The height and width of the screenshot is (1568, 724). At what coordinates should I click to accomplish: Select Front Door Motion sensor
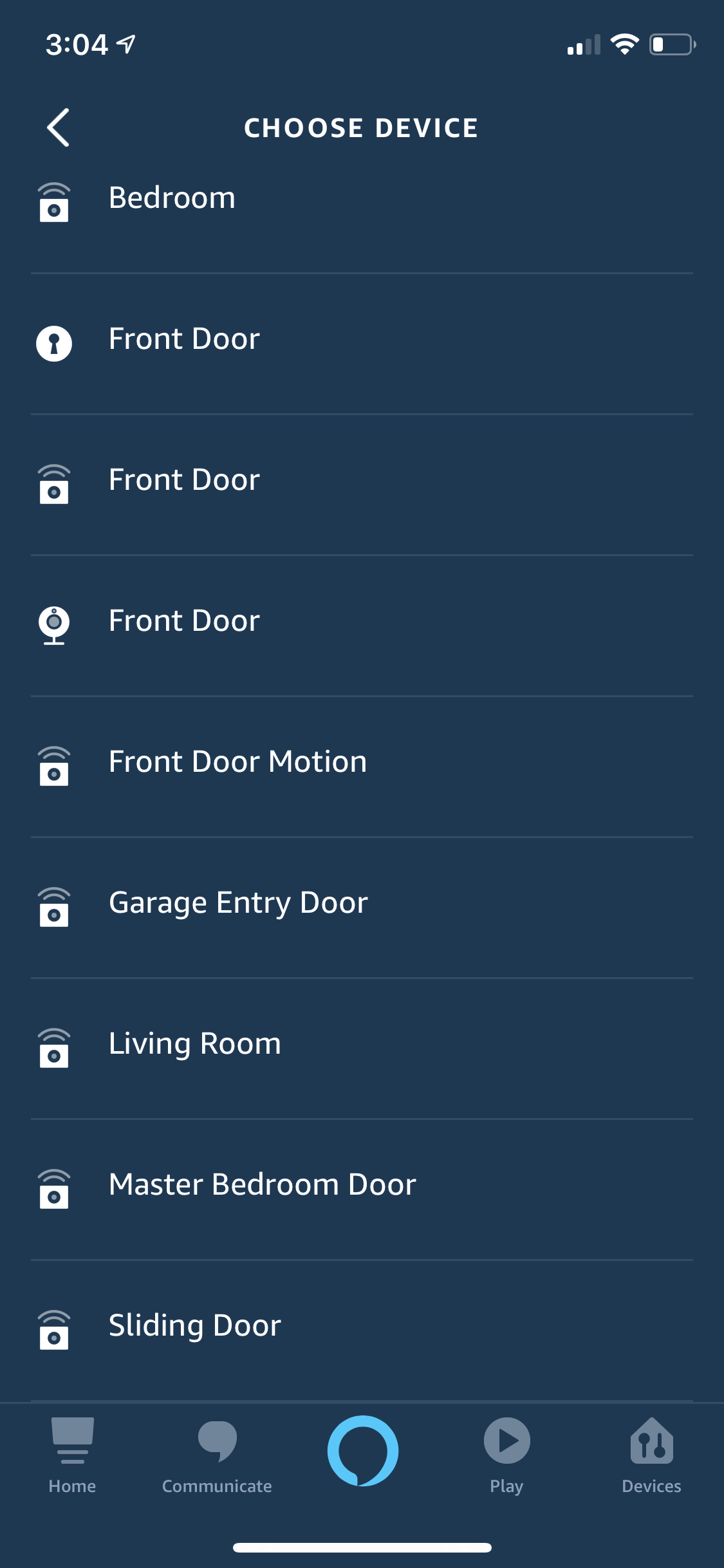click(x=237, y=762)
